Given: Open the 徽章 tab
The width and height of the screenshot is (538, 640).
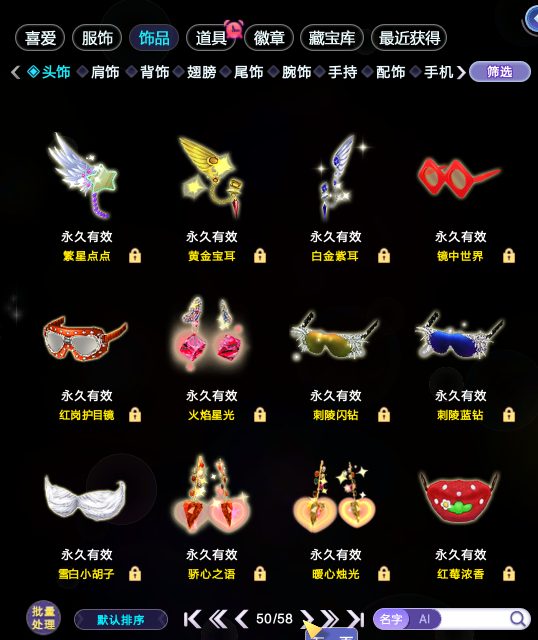Looking at the screenshot, I should tap(269, 38).
